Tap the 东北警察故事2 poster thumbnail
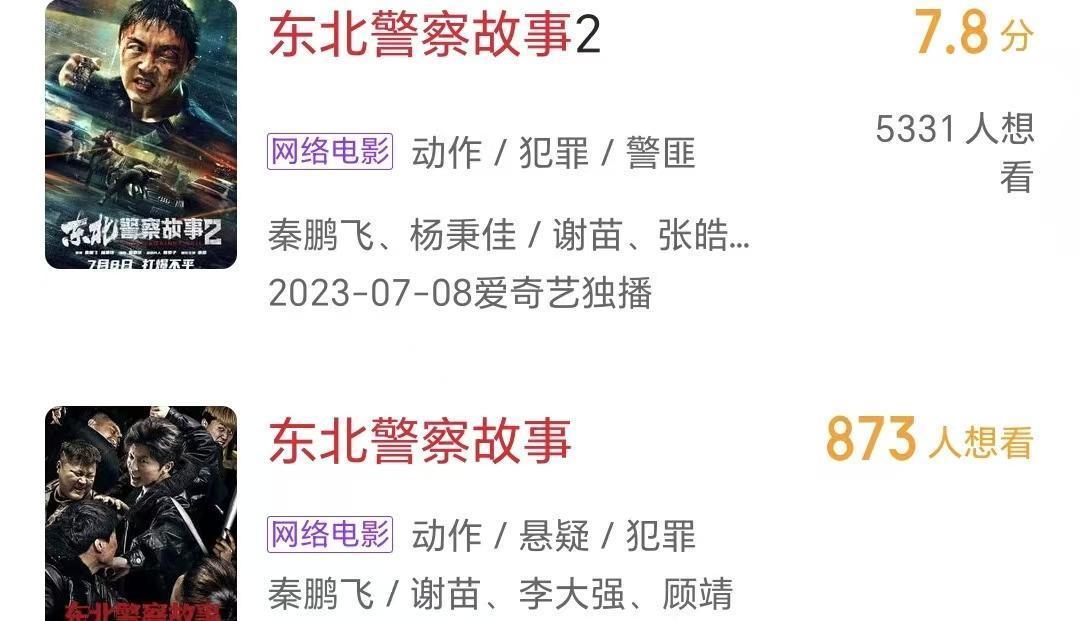Viewport: 1080px width, 621px height. pos(141,134)
